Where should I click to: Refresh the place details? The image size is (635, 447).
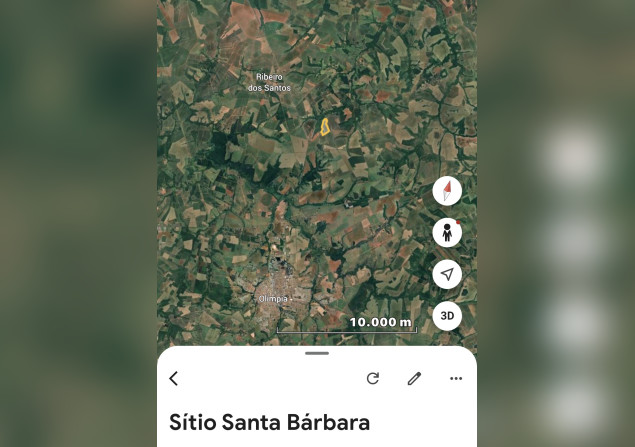point(373,379)
